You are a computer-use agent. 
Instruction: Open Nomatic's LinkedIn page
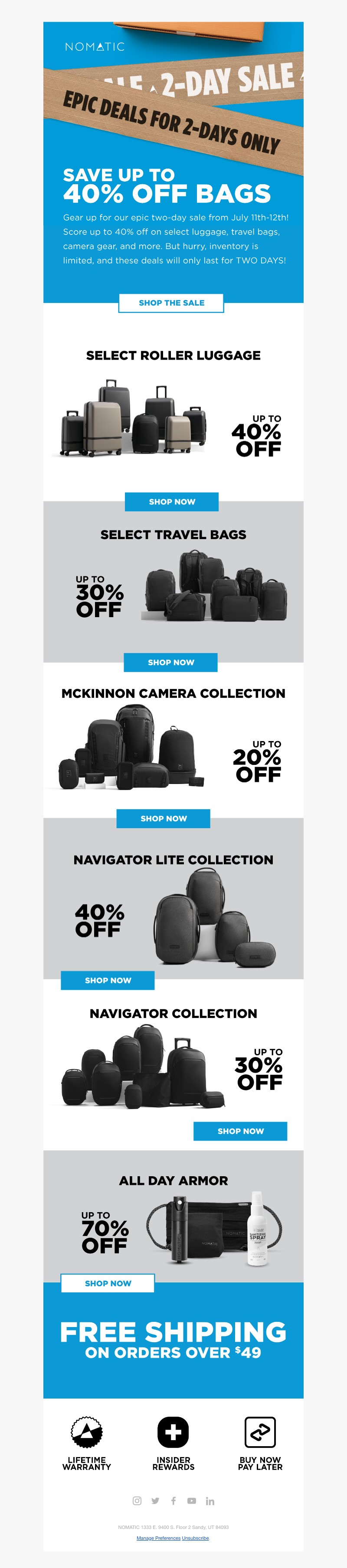(210, 1502)
